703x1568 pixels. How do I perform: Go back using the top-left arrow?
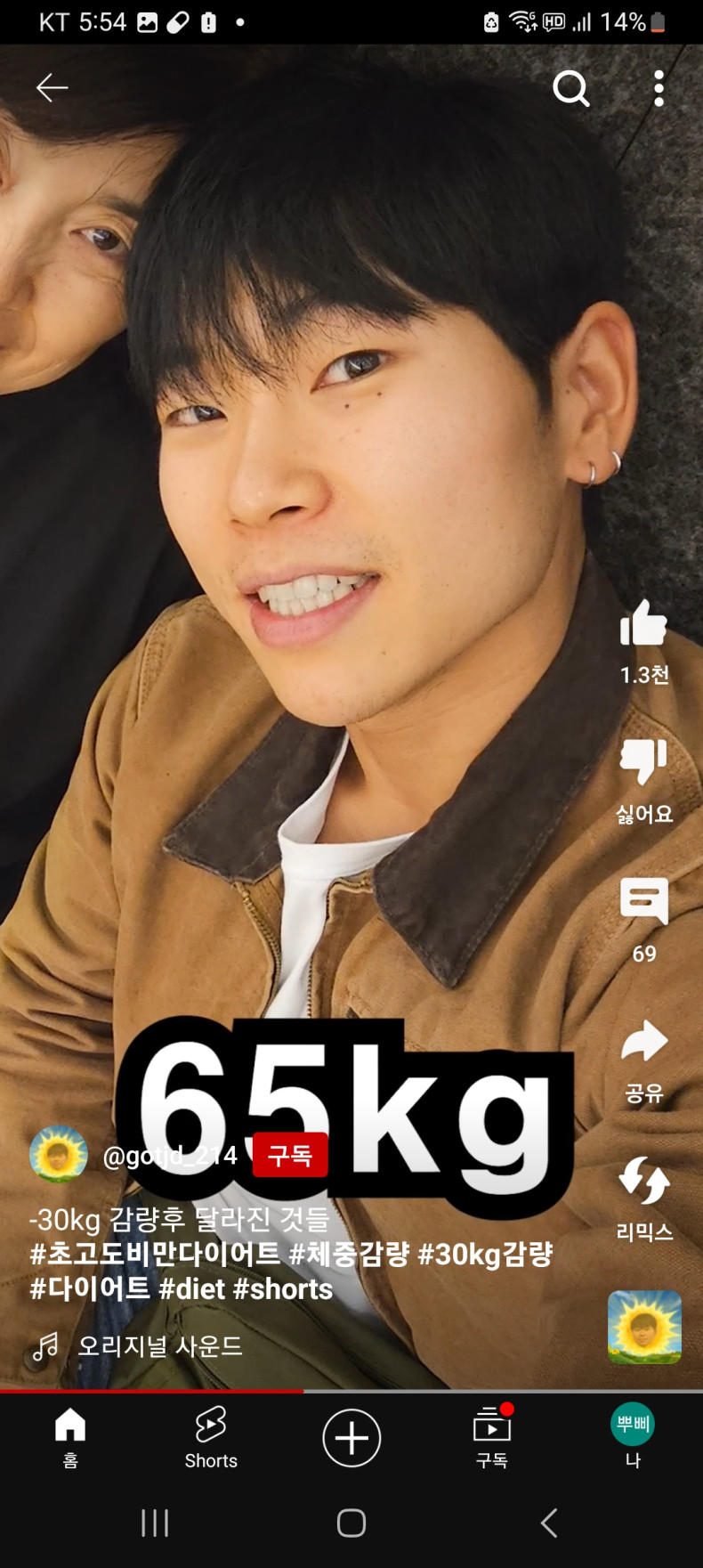tap(52, 87)
